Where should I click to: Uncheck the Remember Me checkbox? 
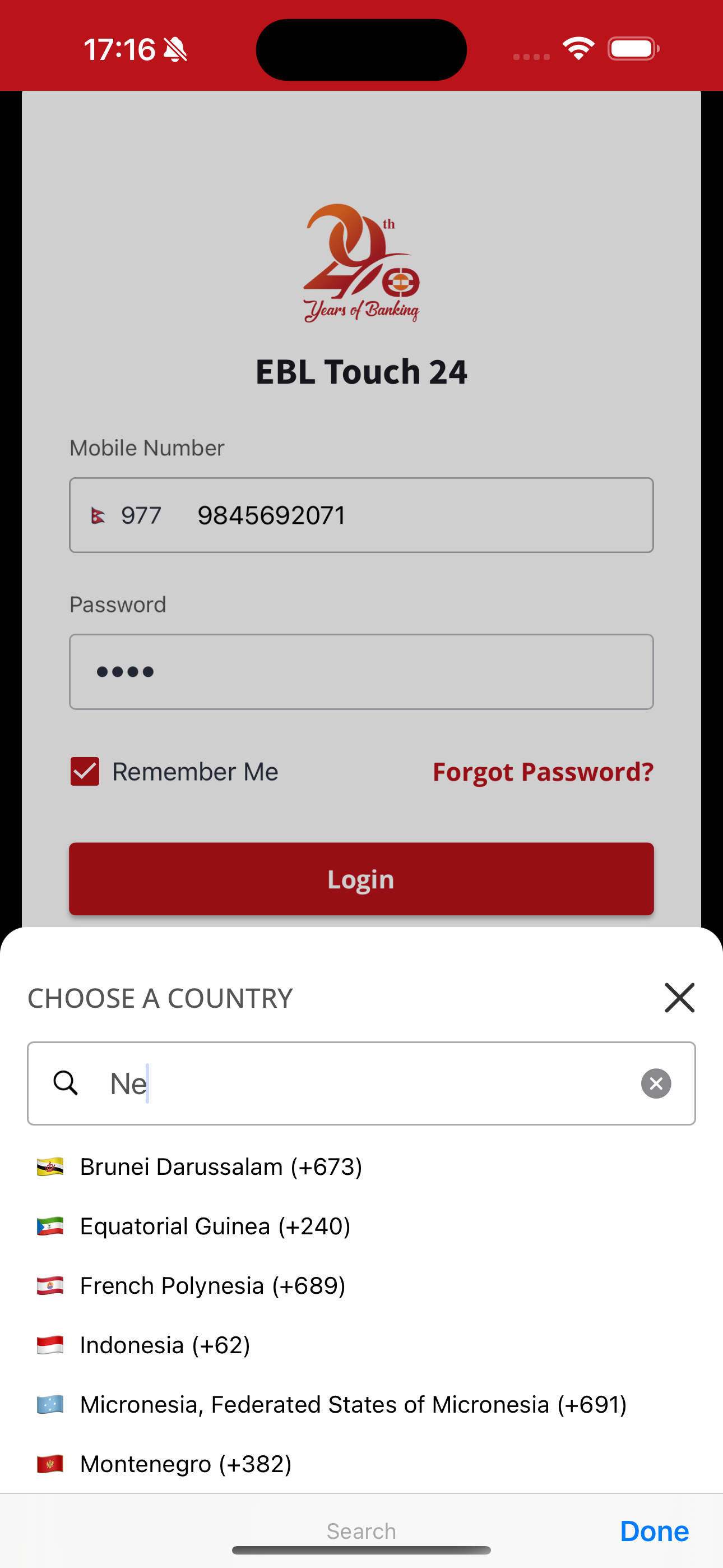[85, 771]
